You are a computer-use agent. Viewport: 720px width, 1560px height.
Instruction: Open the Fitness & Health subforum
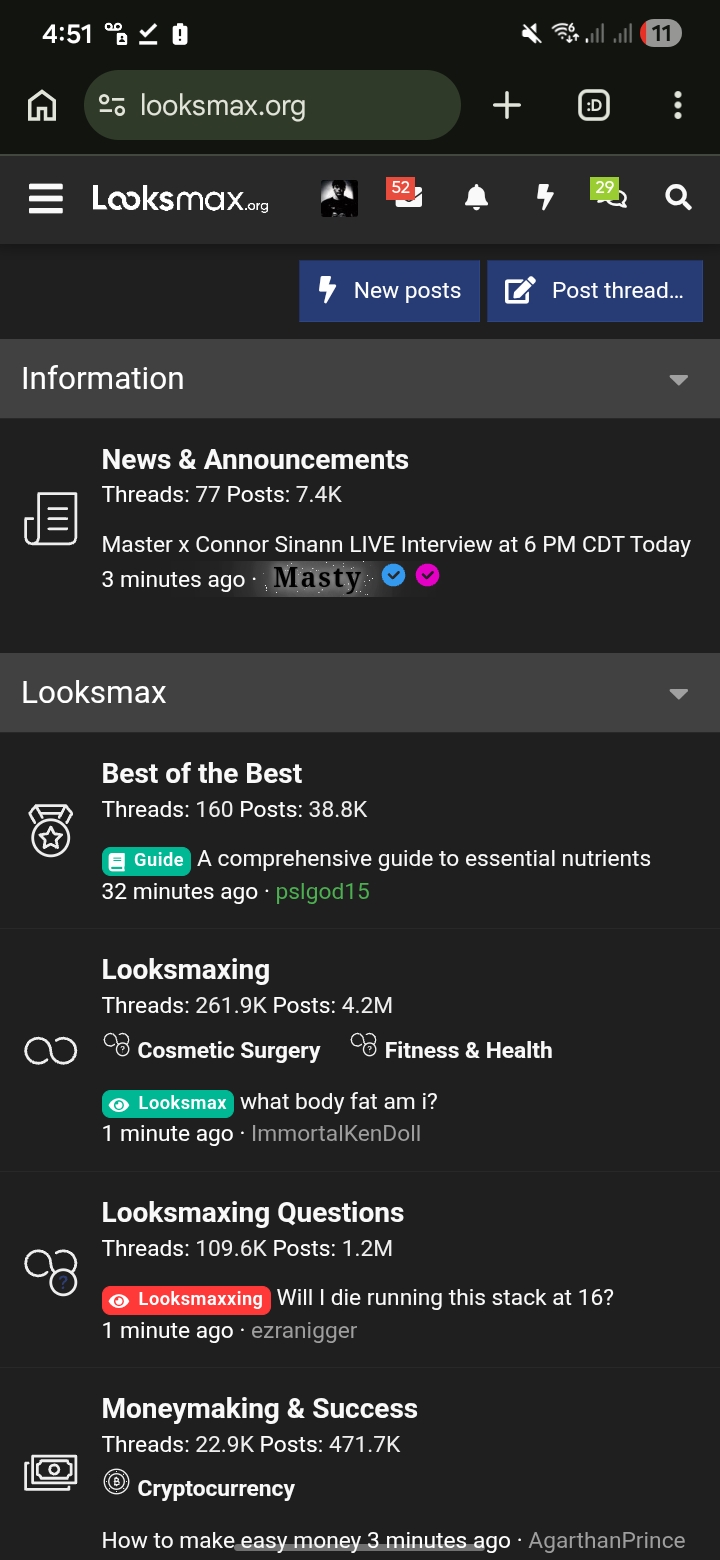pos(468,1050)
